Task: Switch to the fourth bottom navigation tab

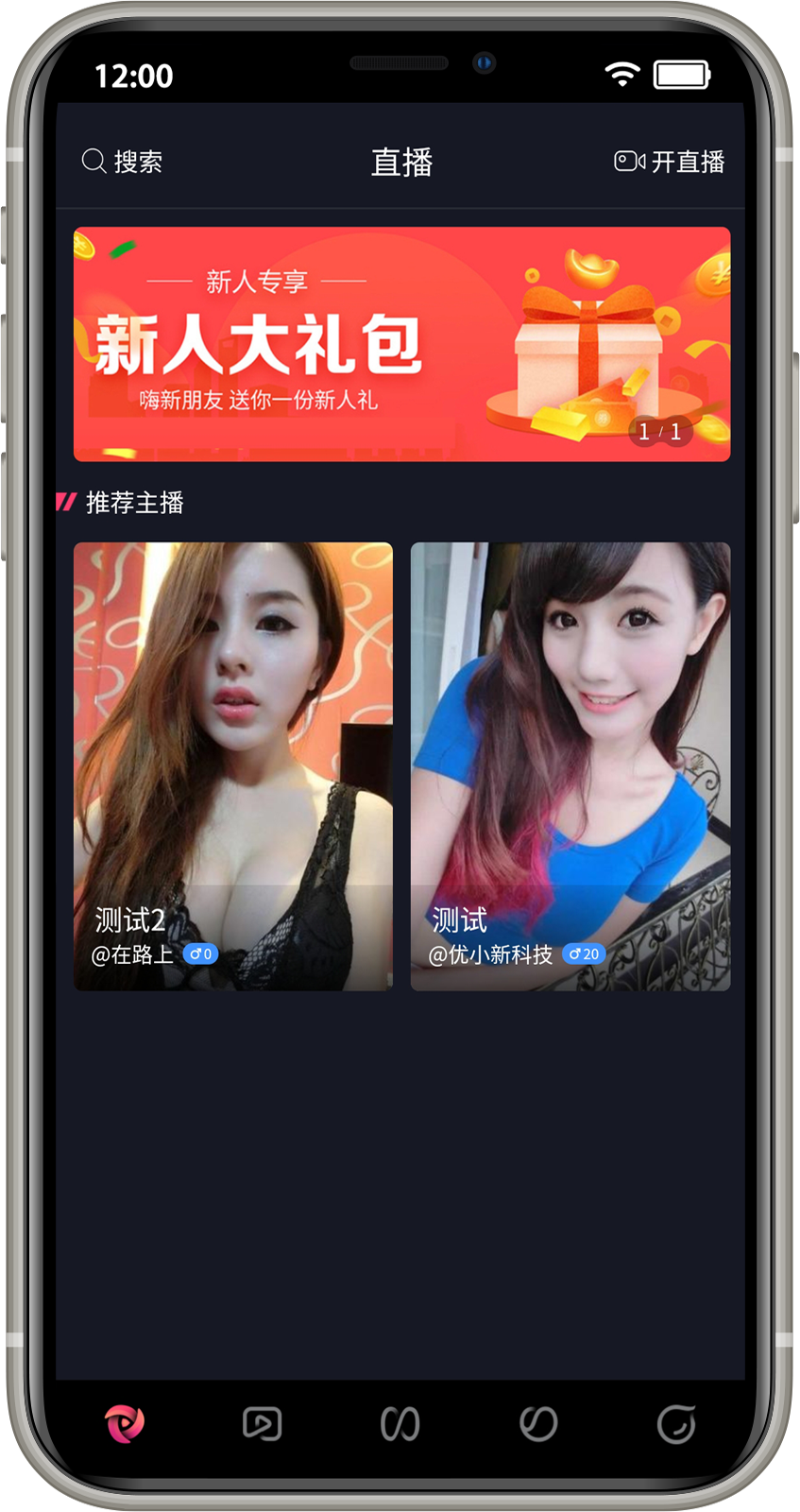Action: (538, 1423)
